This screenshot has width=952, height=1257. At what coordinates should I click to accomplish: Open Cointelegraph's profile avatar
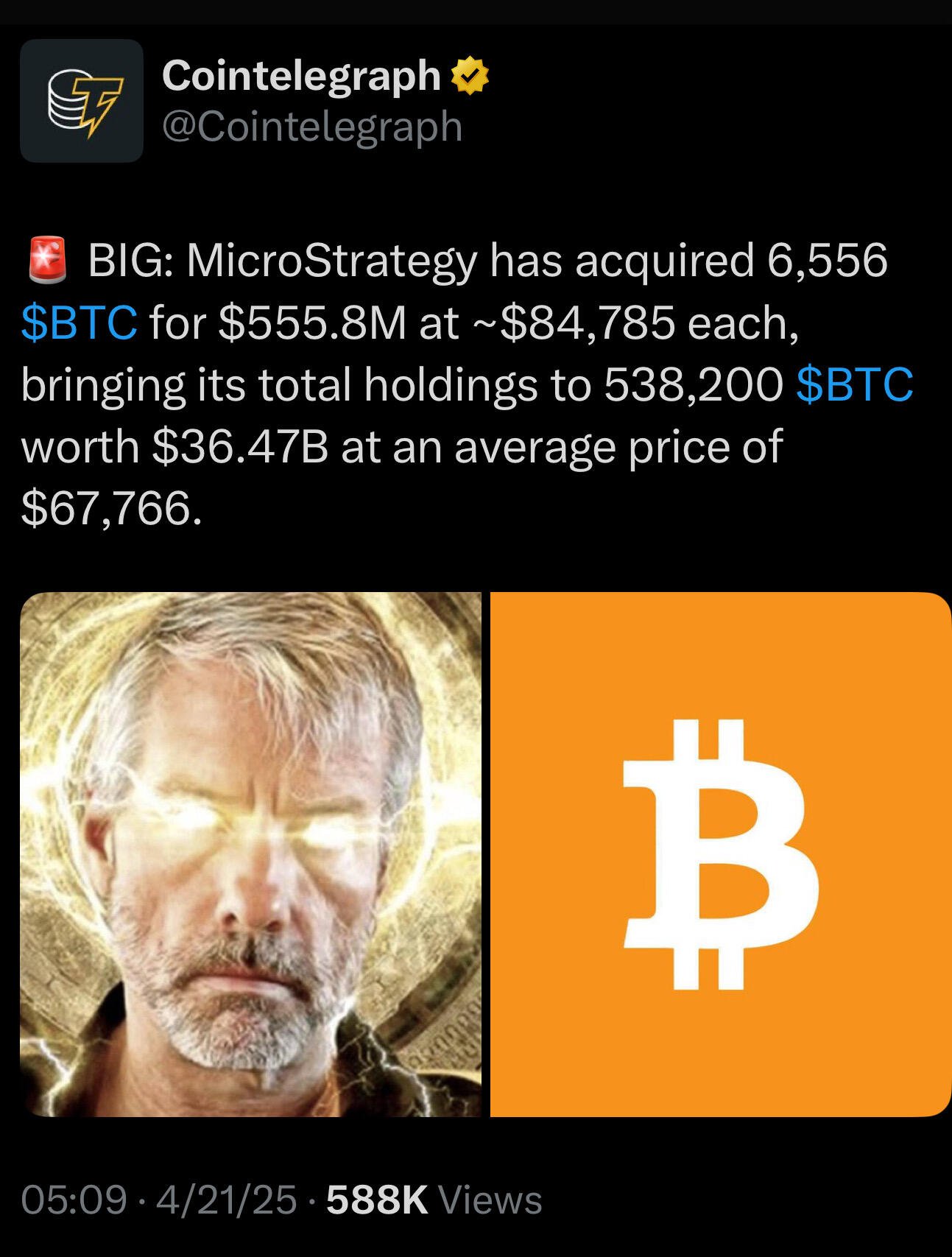point(82,101)
